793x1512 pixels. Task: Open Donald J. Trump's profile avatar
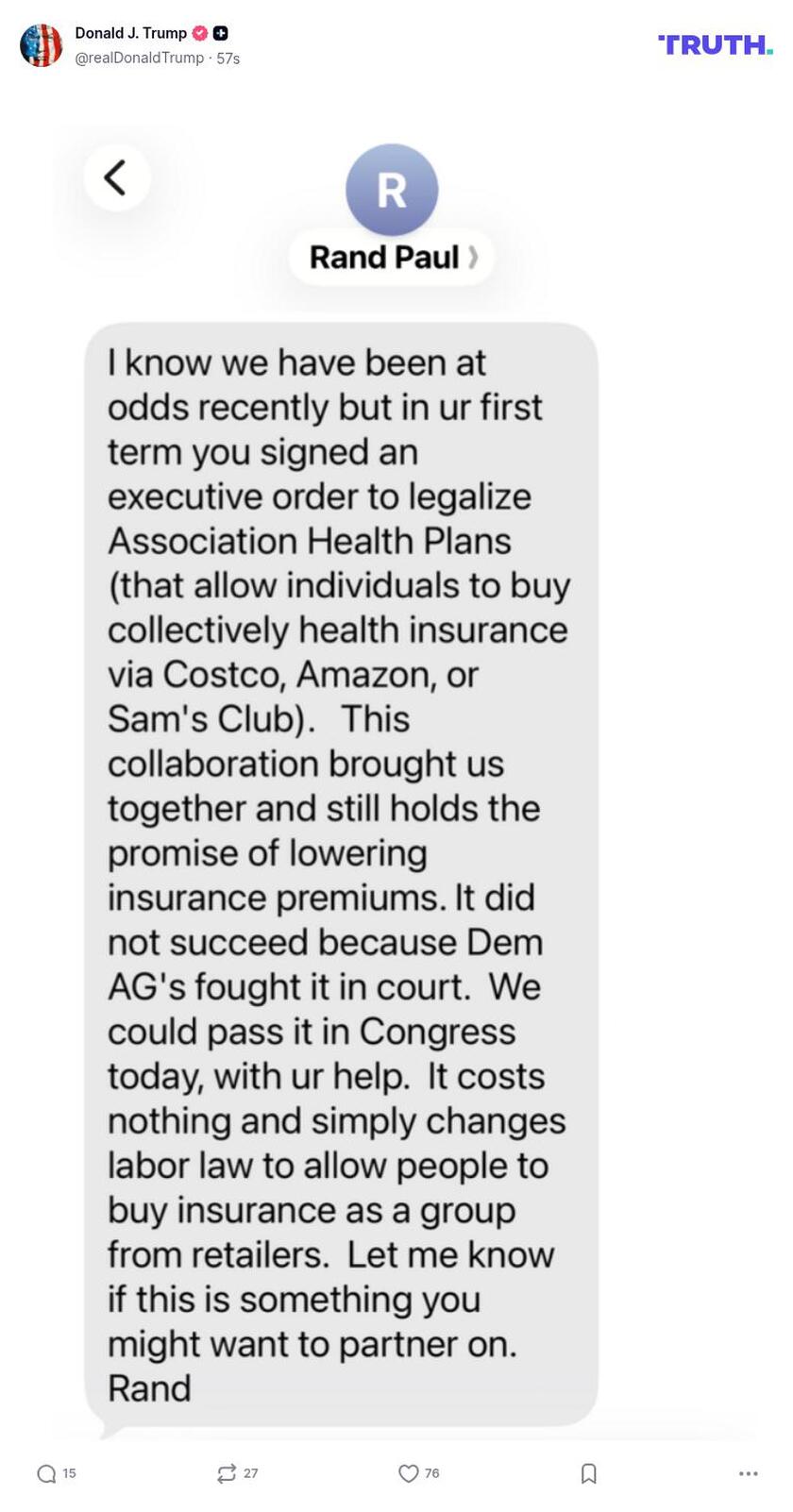tap(41, 44)
